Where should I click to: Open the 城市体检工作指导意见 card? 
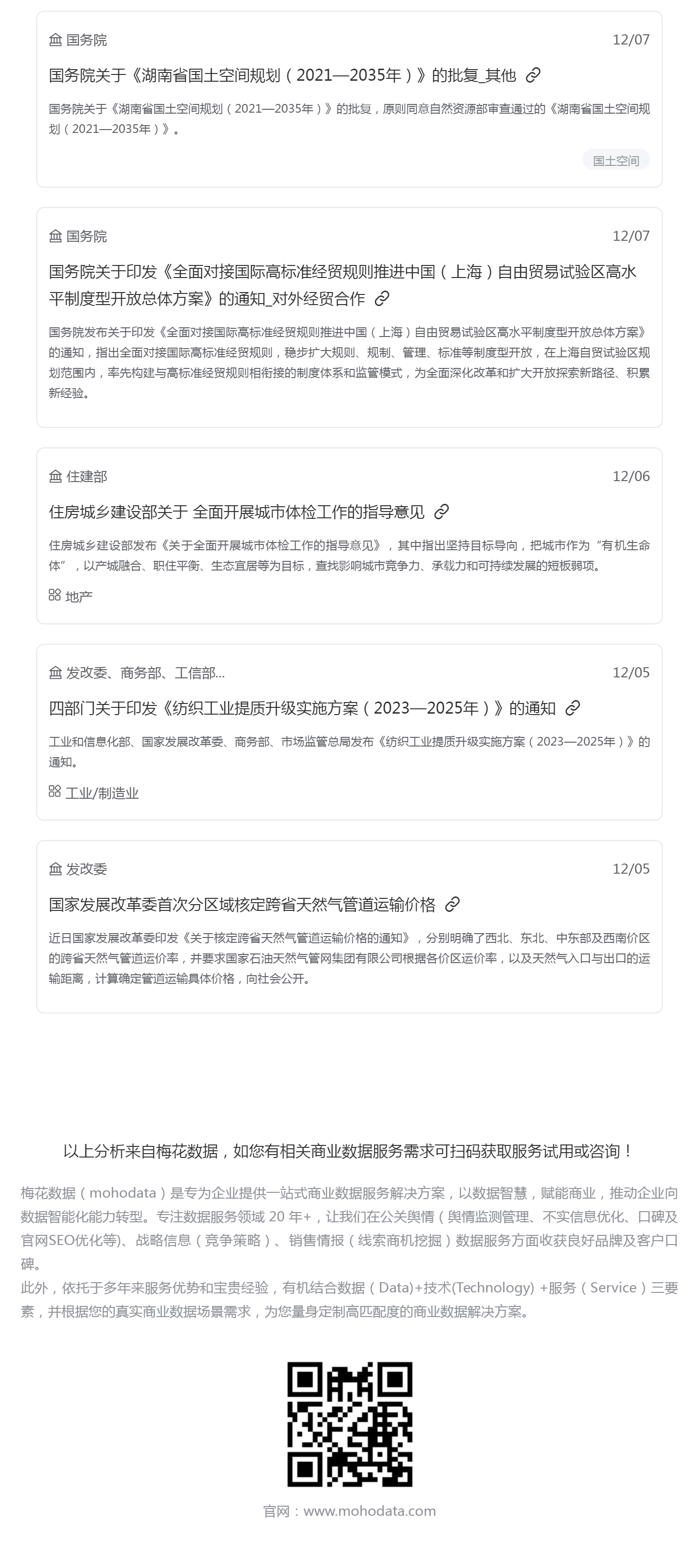pos(349,536)
